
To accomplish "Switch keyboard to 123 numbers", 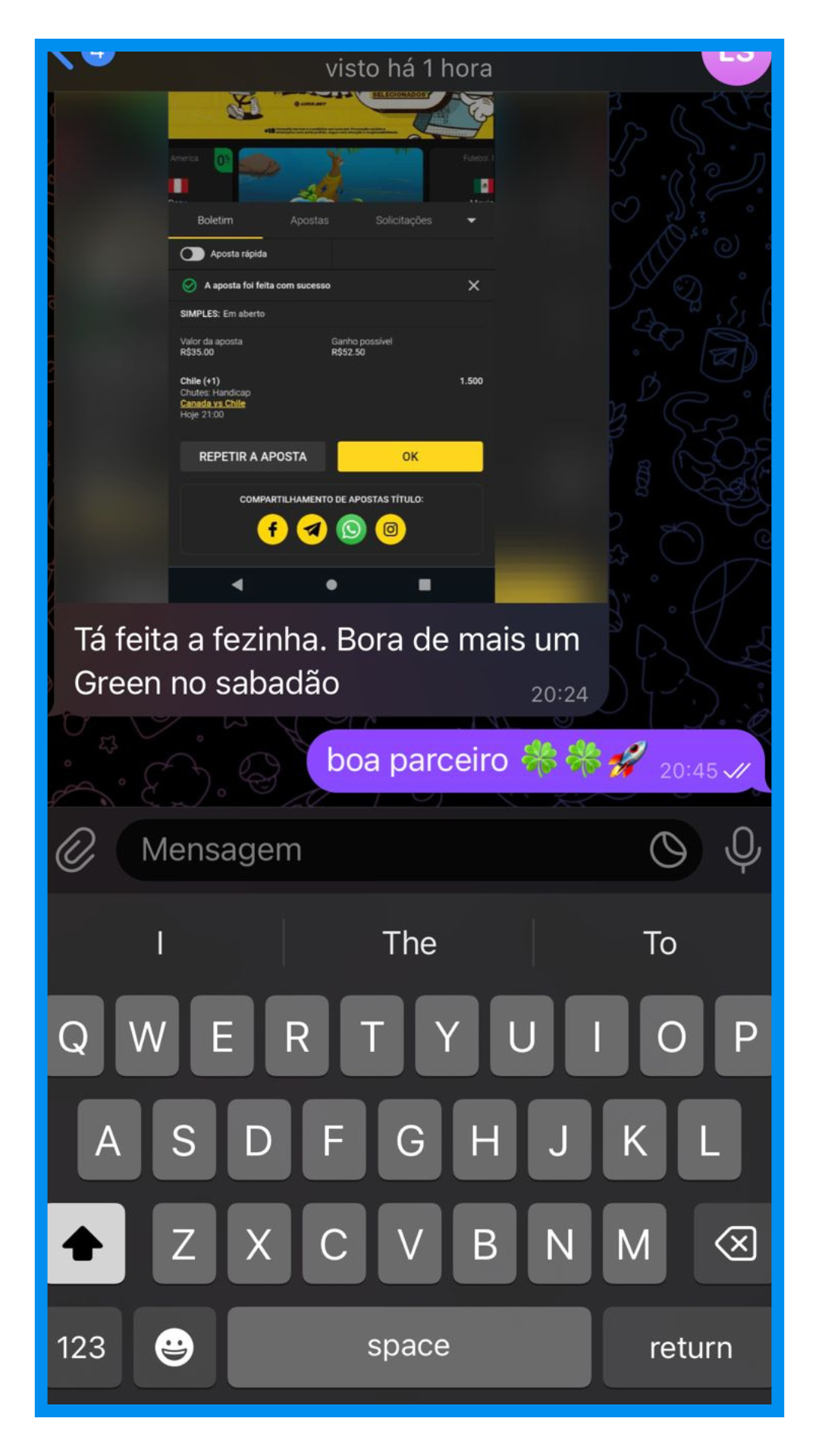I will (x=82, y=1348).
